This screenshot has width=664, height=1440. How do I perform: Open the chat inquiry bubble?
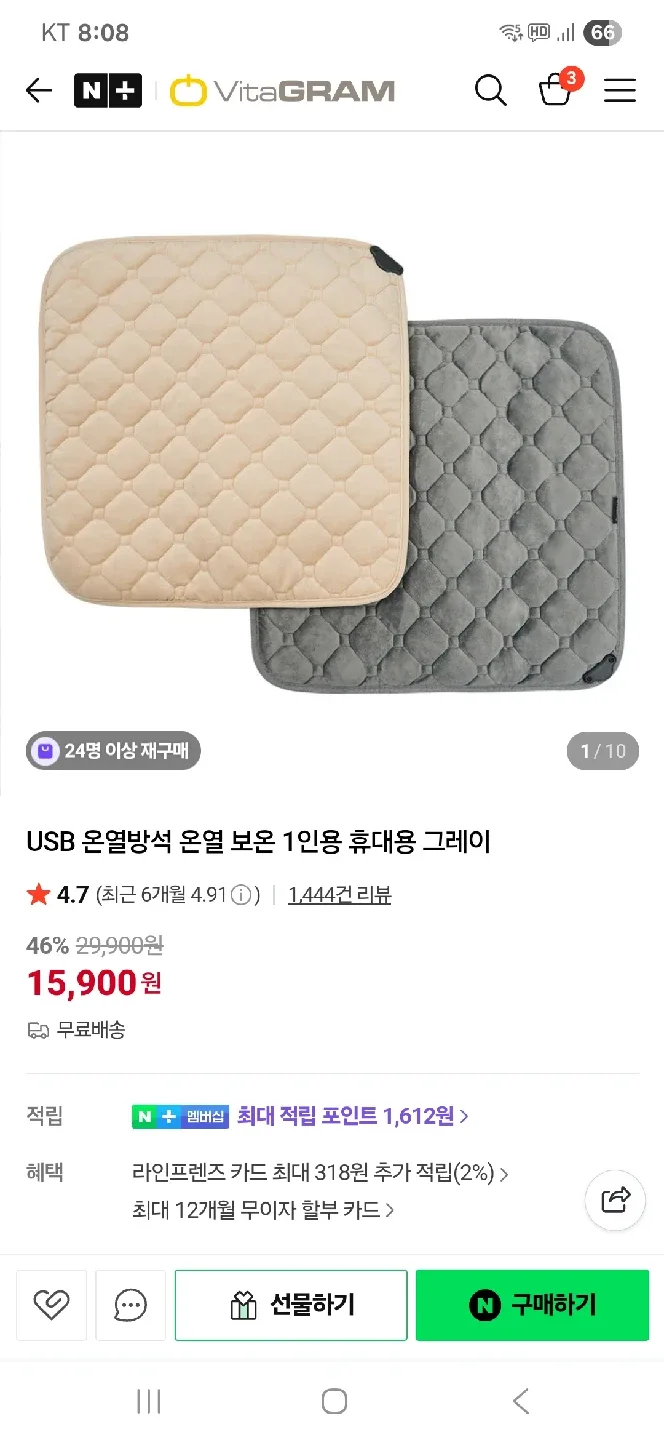[131, 1305]
